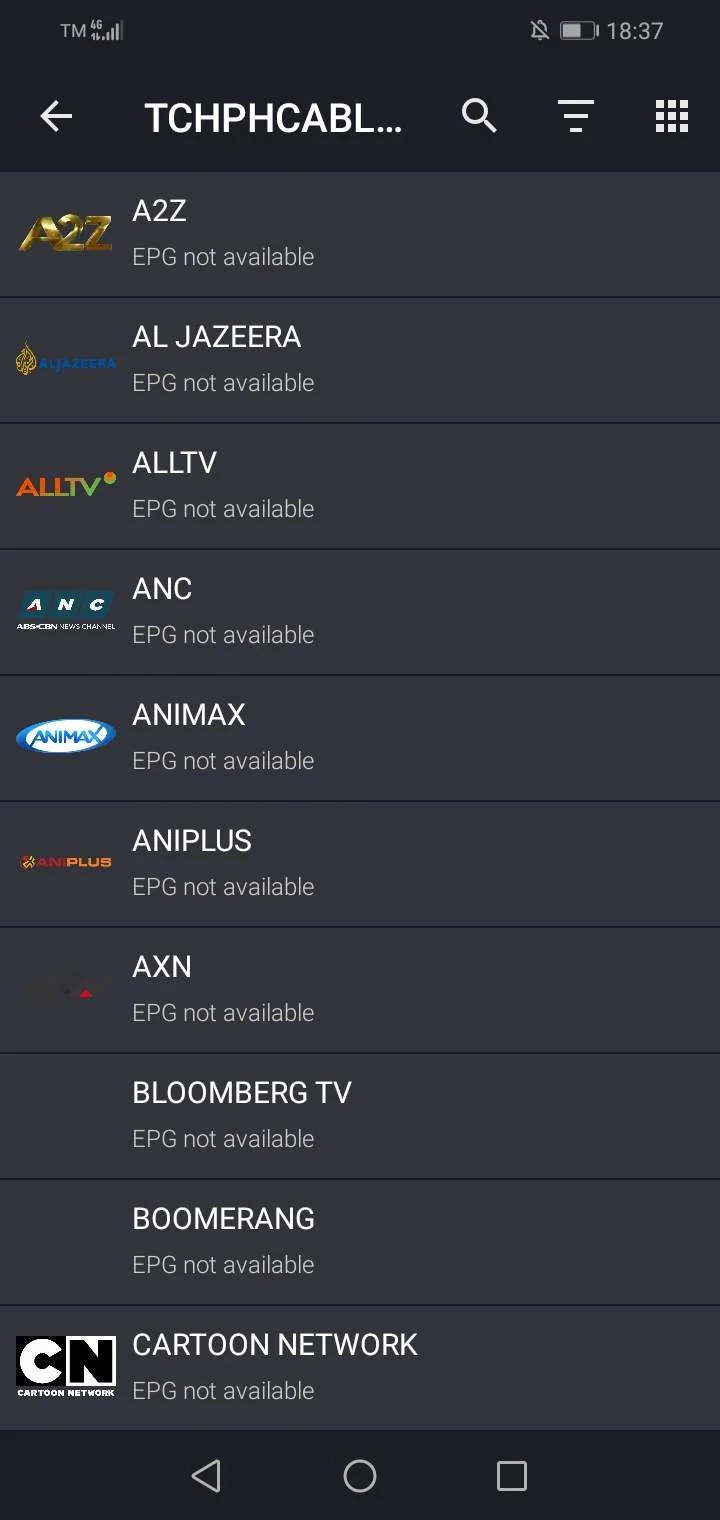Play the AL JAZEERA channel
Viewport: 720px width, 1520px height.
(x=360, y=361)
